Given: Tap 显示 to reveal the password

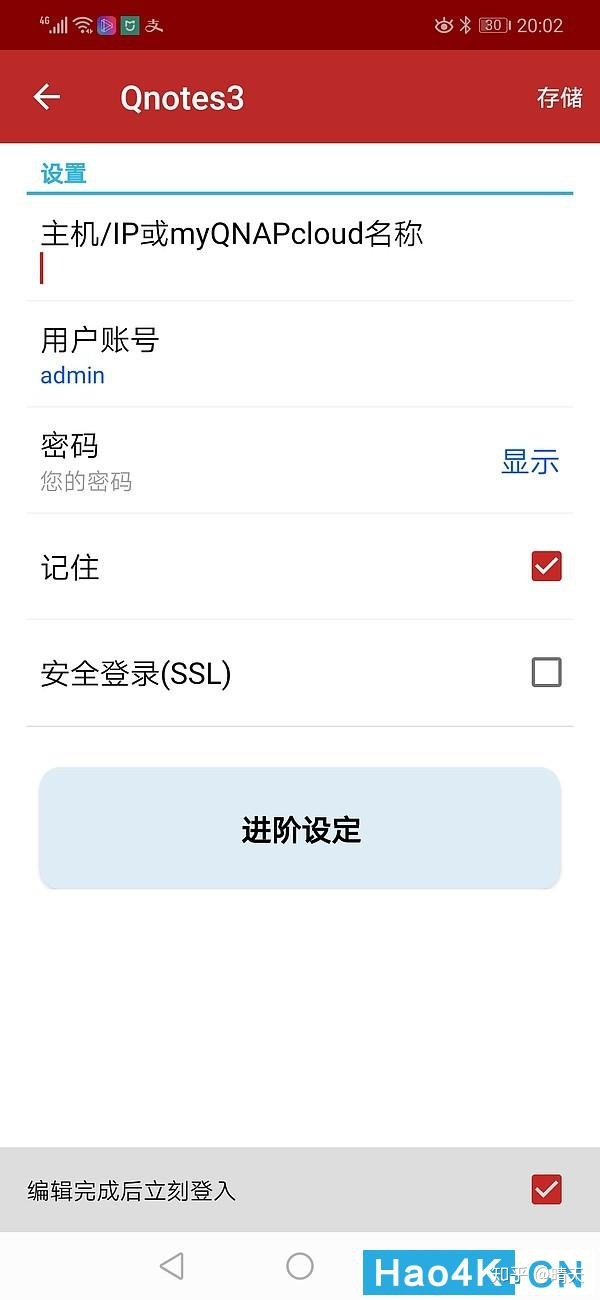Looking at the screenshot, I should point(529,462).
